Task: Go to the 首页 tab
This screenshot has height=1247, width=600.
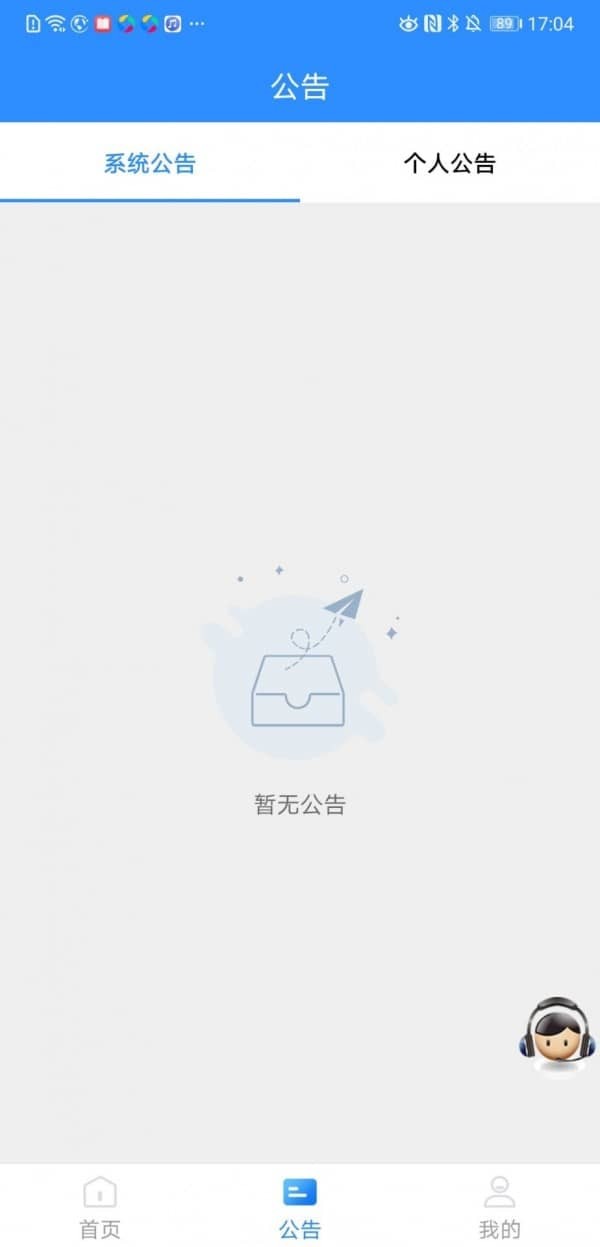Action: (x=100, y=1206)
